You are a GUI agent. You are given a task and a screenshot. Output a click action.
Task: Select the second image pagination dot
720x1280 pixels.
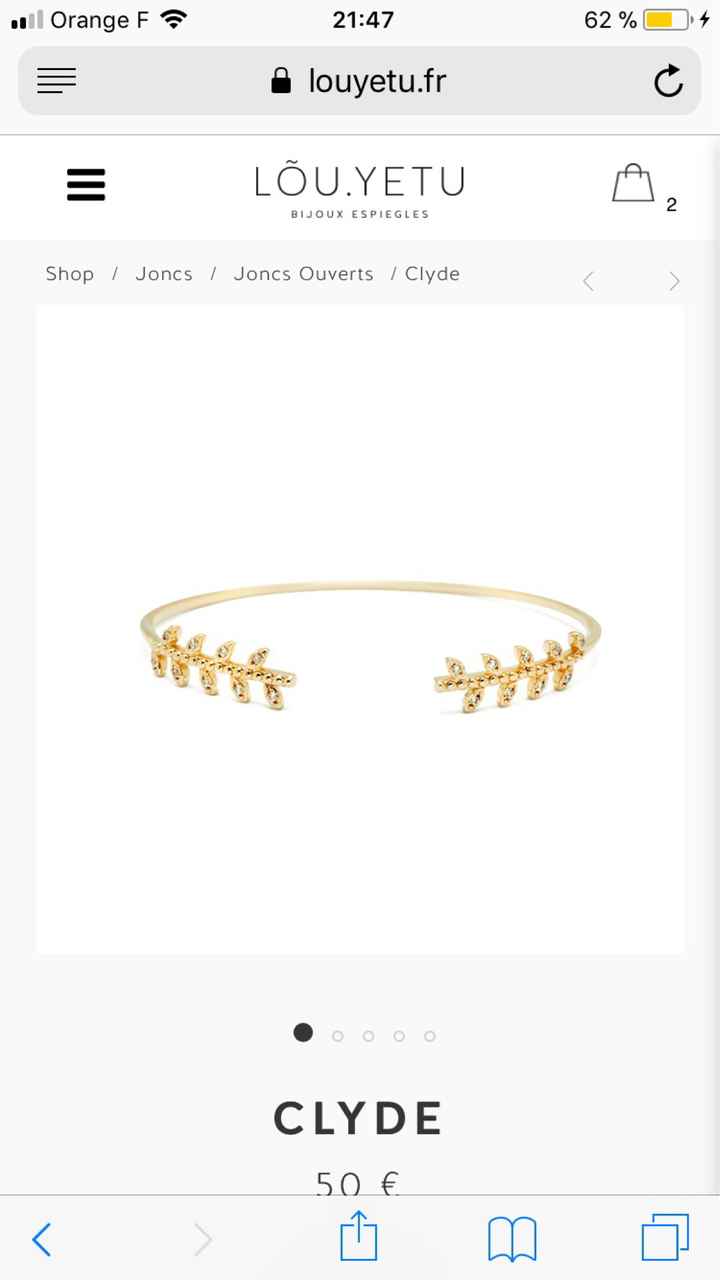[x=338, y=1036]
